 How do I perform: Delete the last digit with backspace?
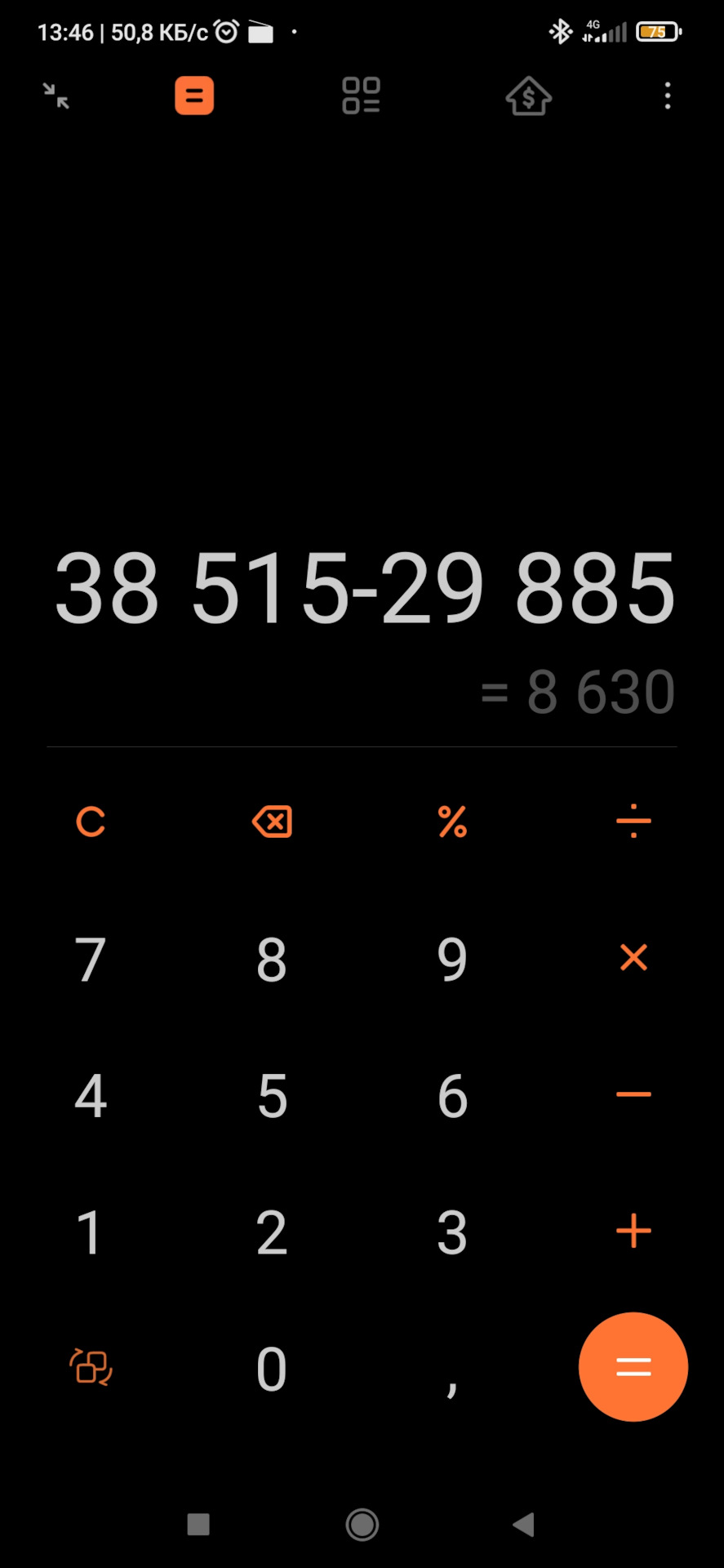coord(272,822)
